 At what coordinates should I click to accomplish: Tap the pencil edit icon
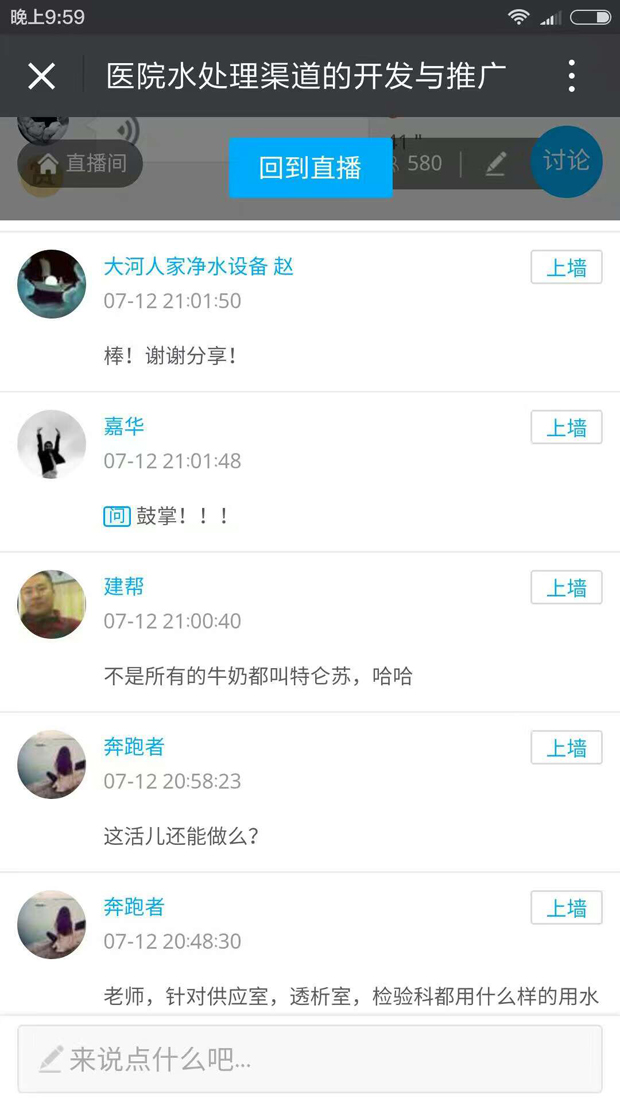click(x=496, y=164)
